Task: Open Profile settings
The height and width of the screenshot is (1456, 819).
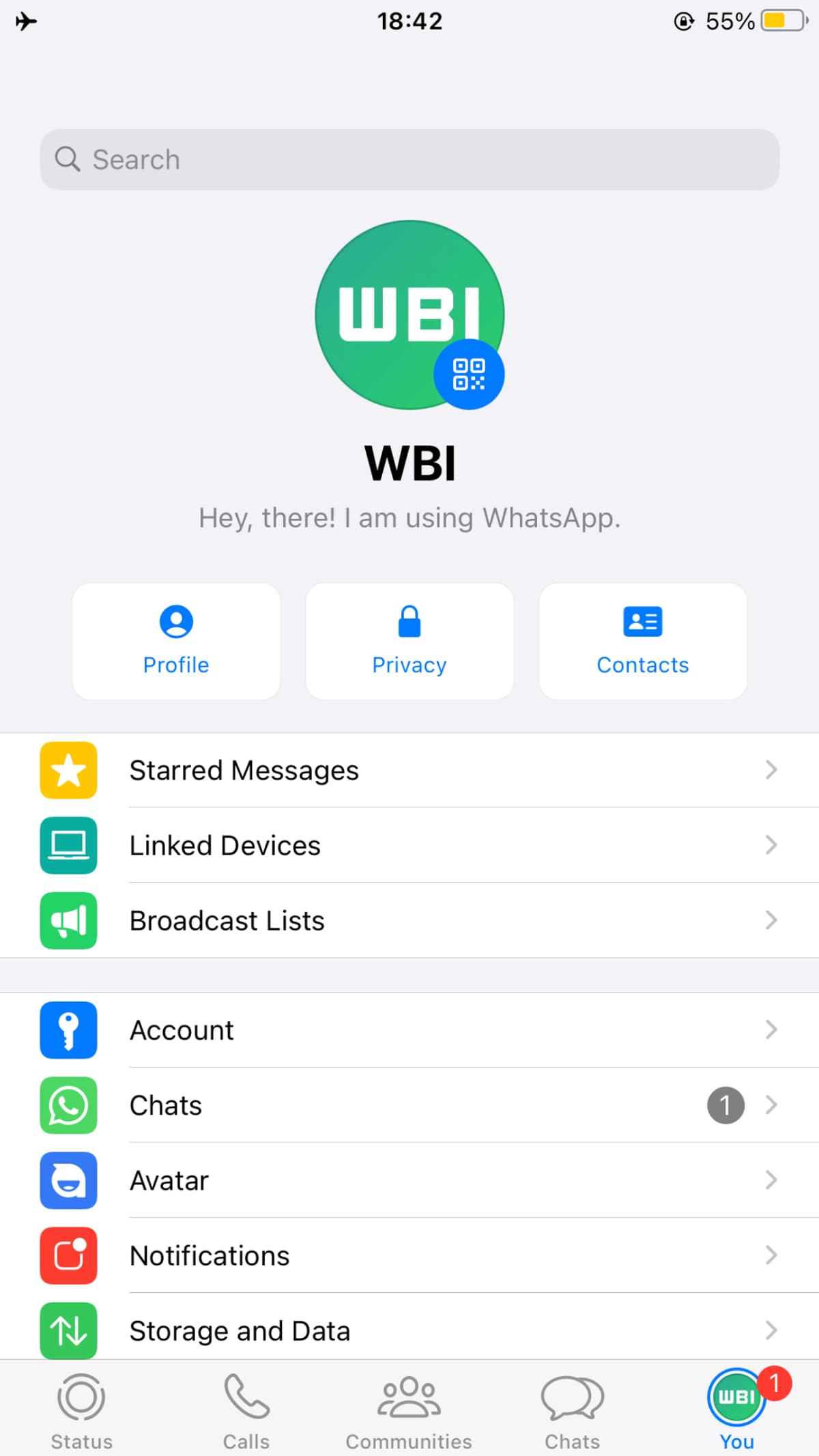Action: click(175, 640)
